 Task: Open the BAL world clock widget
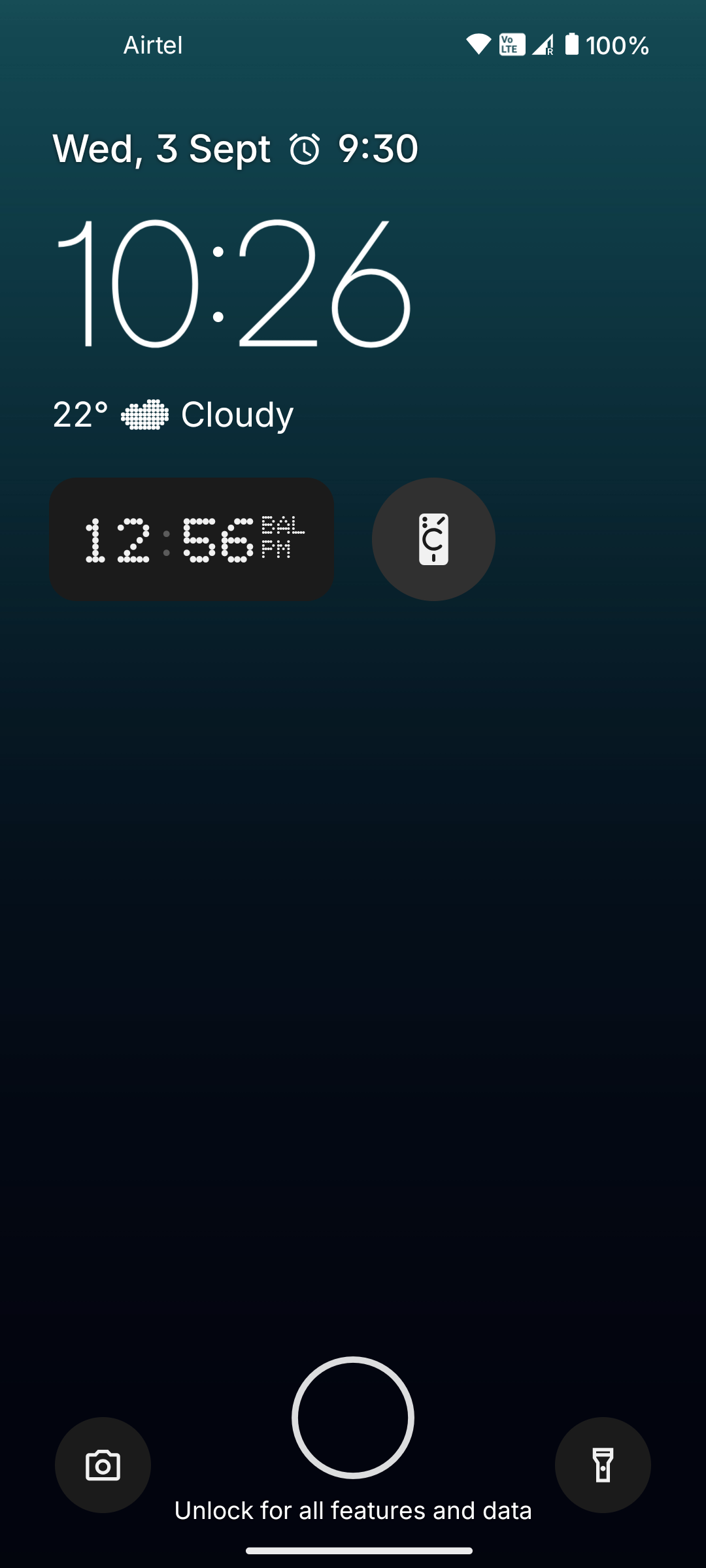[x=192, y=540]
